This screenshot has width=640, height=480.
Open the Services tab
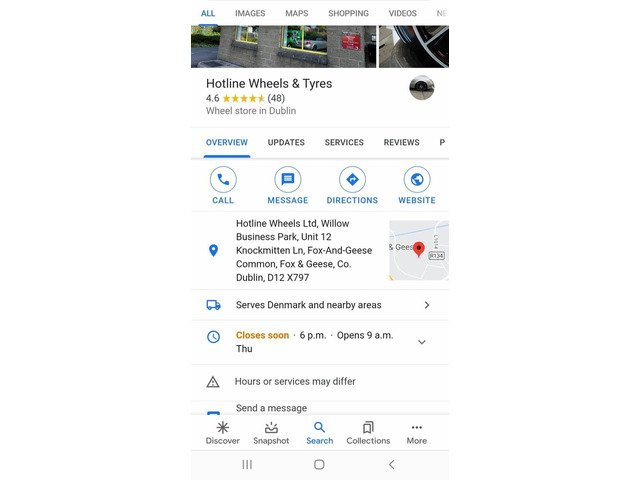pos(344,142)
